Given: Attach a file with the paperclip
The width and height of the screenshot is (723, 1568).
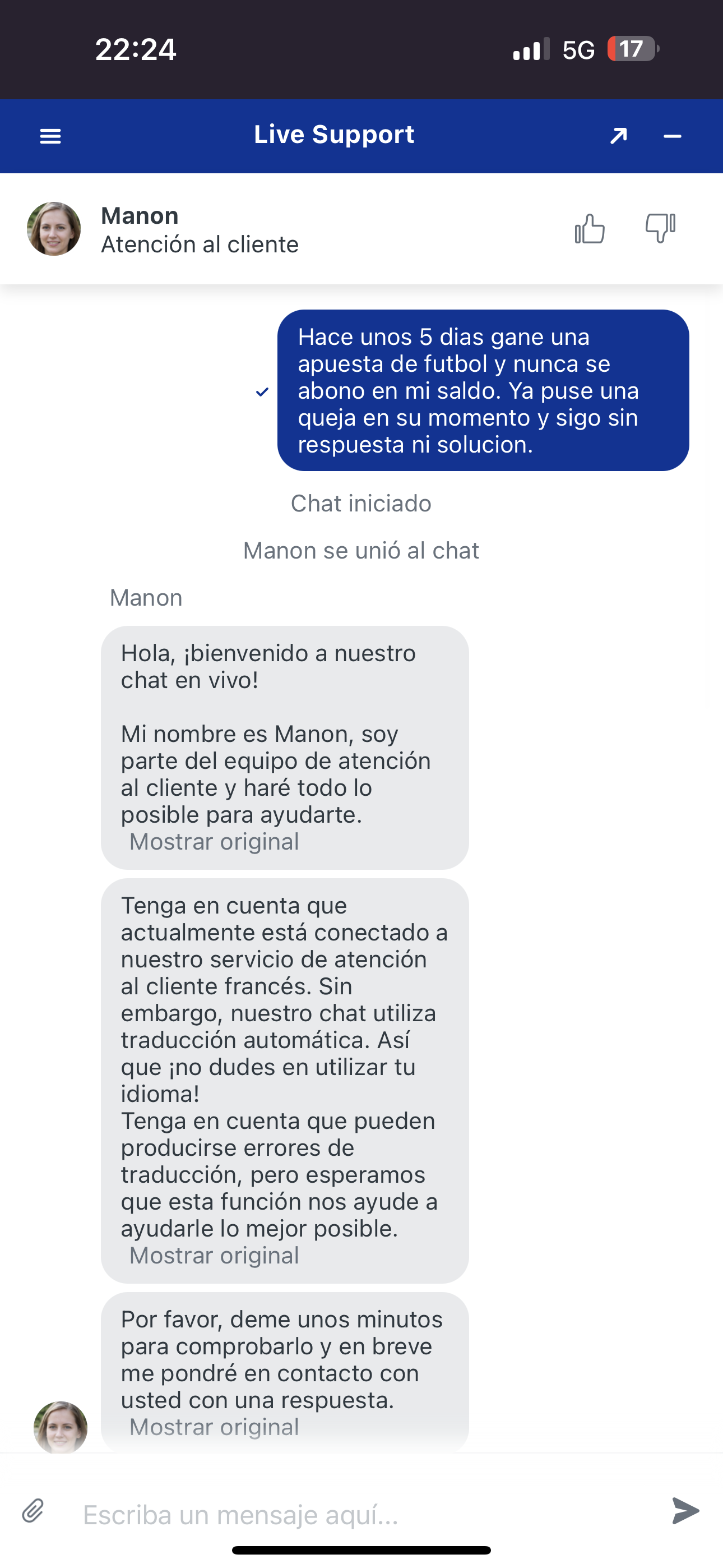Looking at the screenshot, I should point(34,1511).
